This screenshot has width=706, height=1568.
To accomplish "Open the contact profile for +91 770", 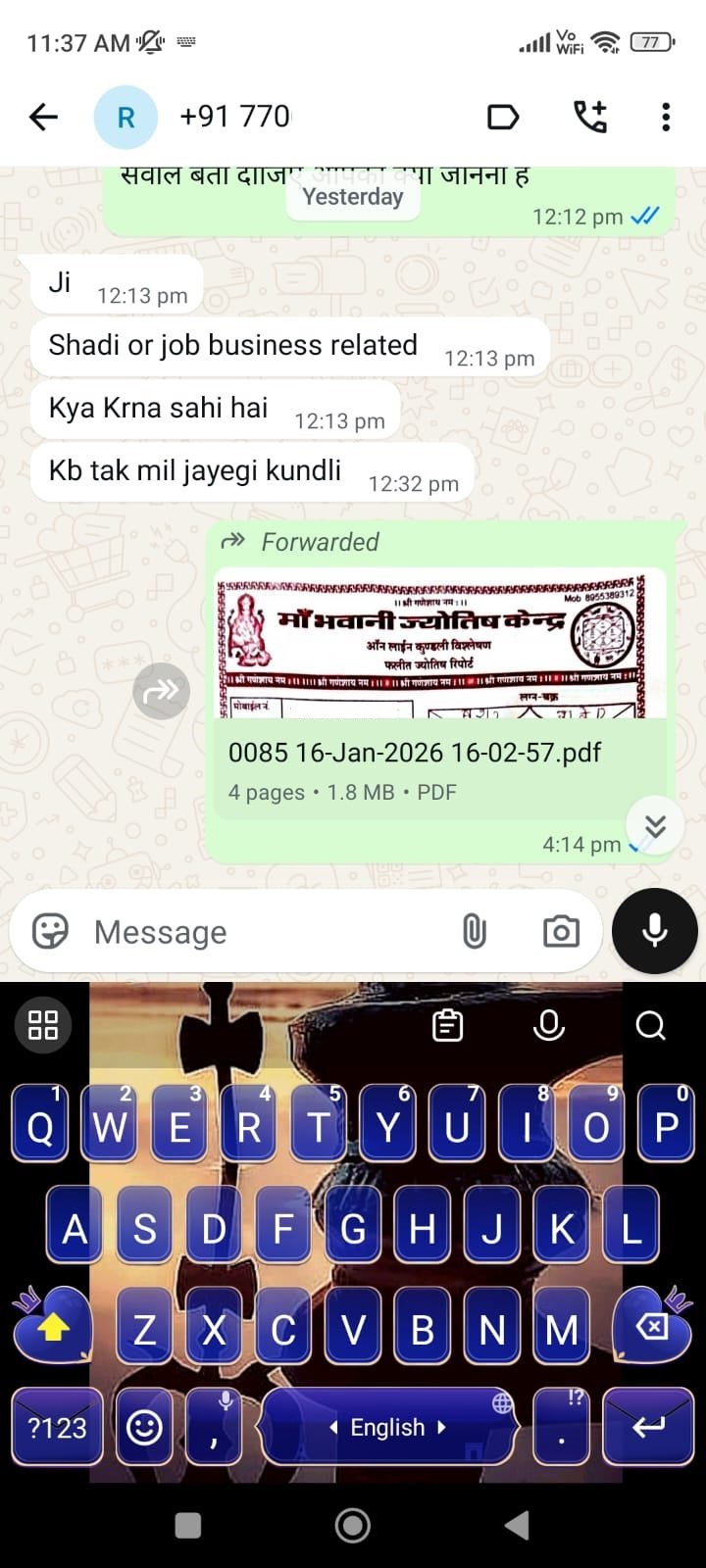I will pyautogui.click(x=234, y=118).
